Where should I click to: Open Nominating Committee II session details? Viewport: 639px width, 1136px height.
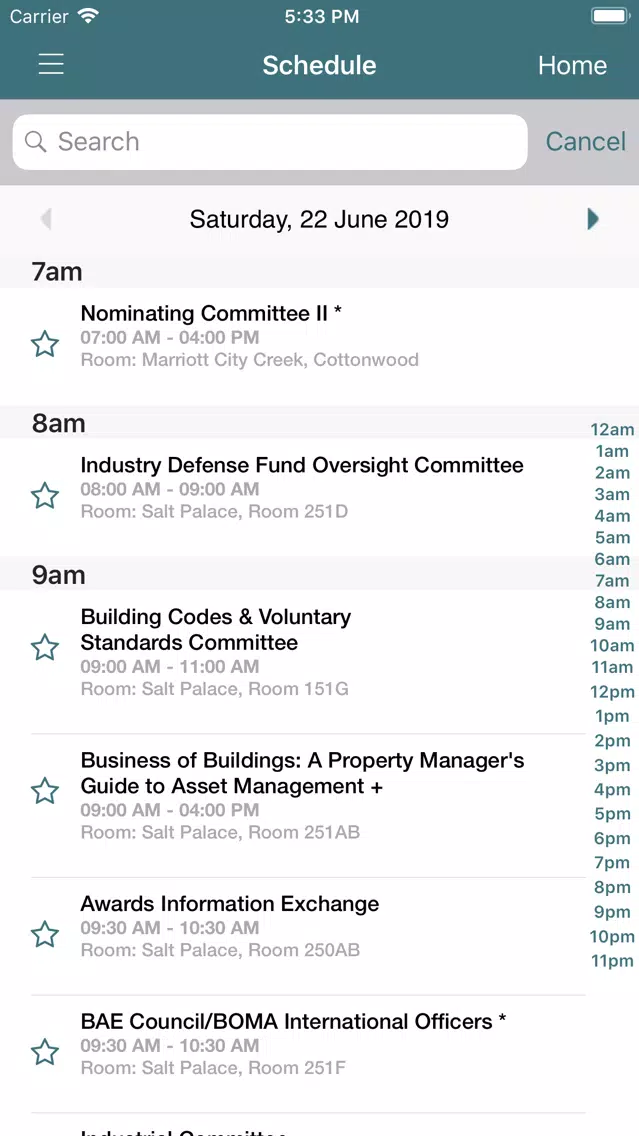[319, 346]
